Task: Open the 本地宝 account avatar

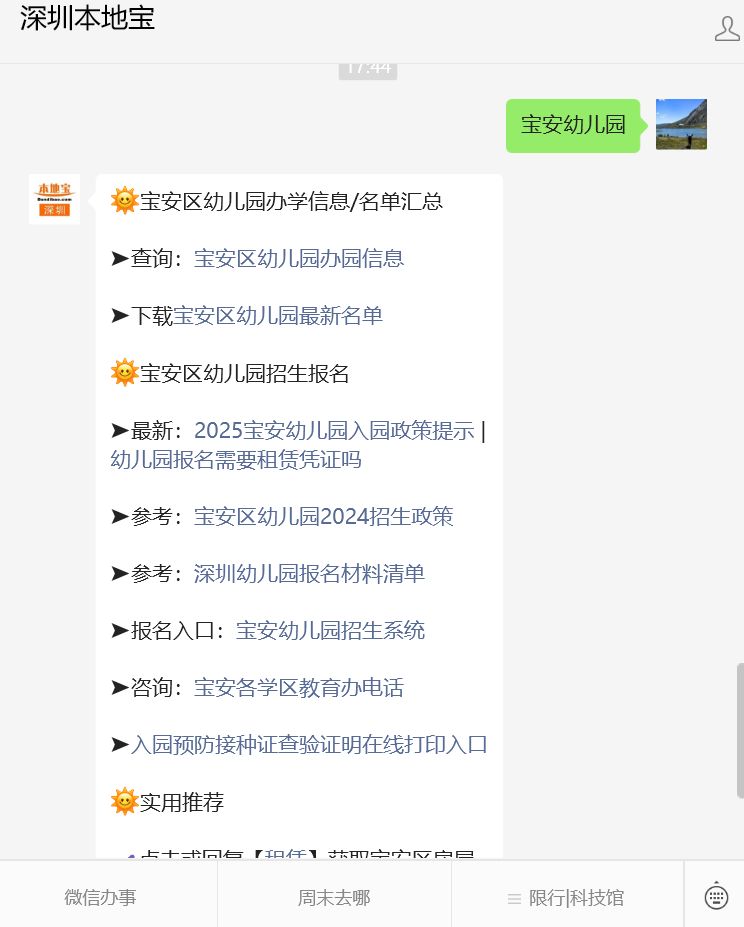Action: [x=54, y=199]
